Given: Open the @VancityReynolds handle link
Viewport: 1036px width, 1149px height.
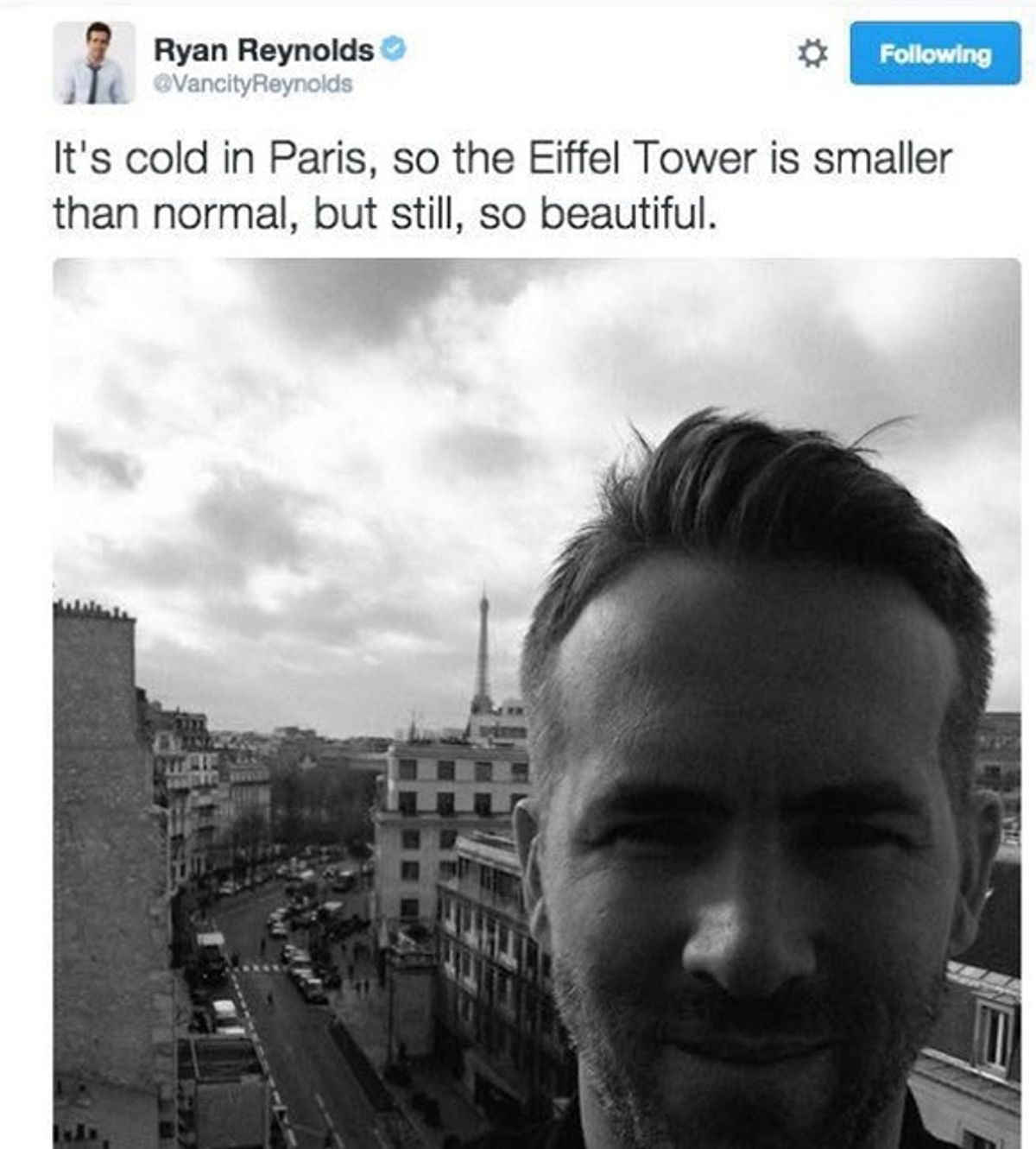Looking at the screenshot, I should click(x=253, y=85).
